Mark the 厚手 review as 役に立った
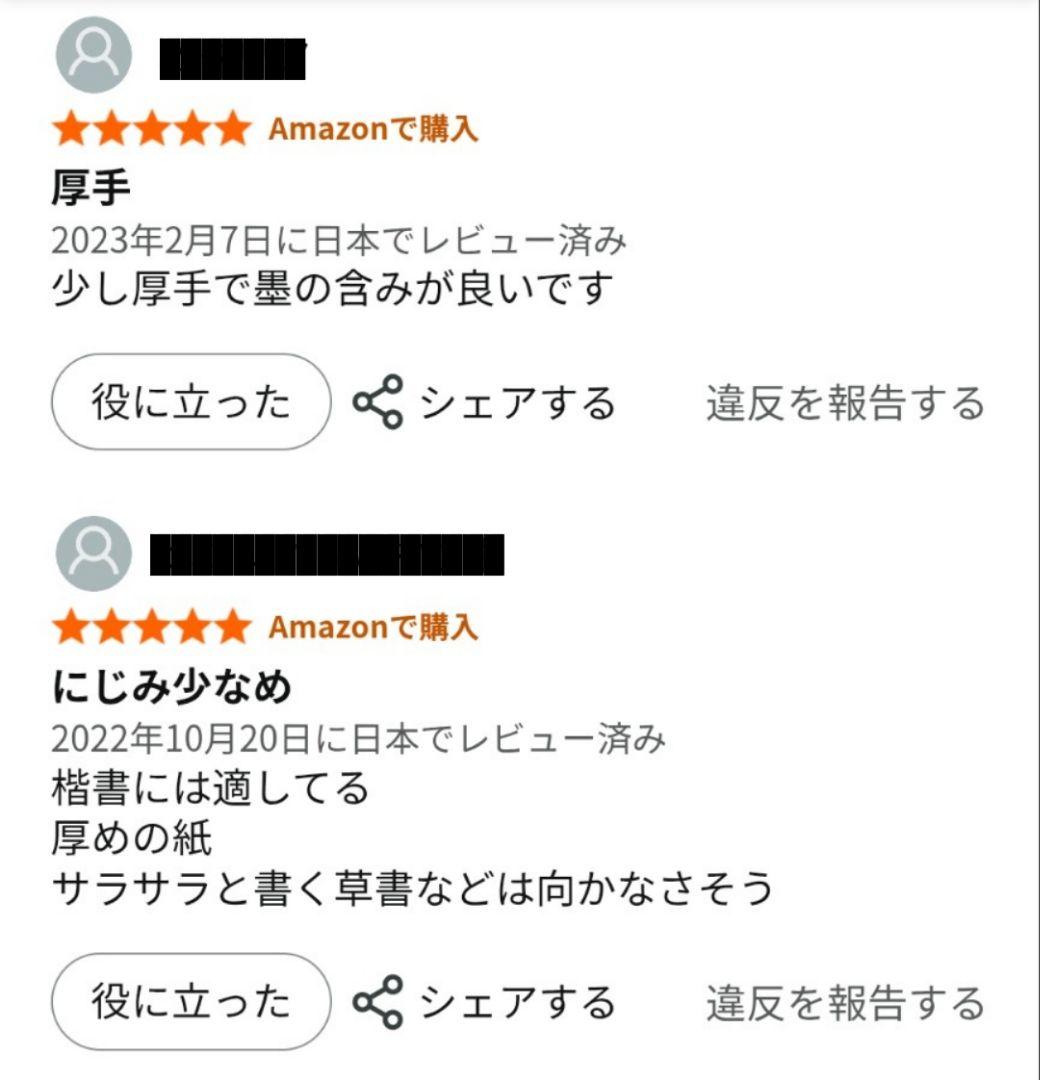The image size is (1040, 1080). pyautogui.click(x=191, y=402)
